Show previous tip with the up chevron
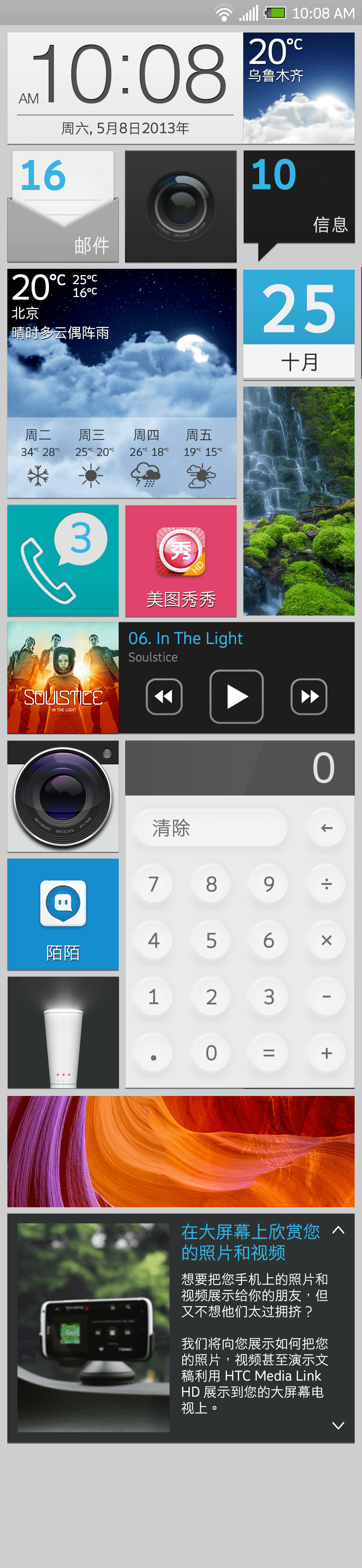The width and height of the screenshot is (362, 1568). pos(338,1230)
